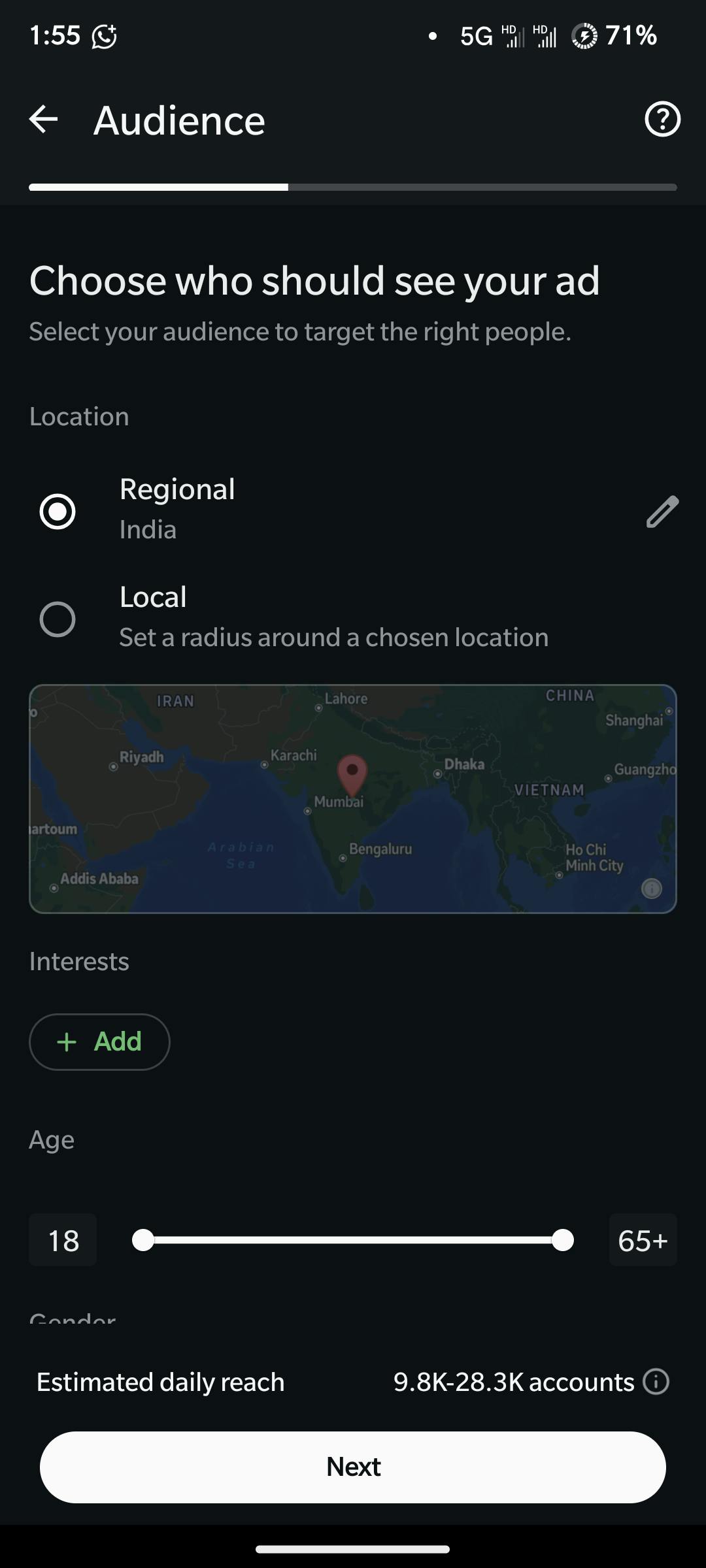Tap the map info icon
The width and height of the screenshot is (706, 1568).
tap(652, 889)
